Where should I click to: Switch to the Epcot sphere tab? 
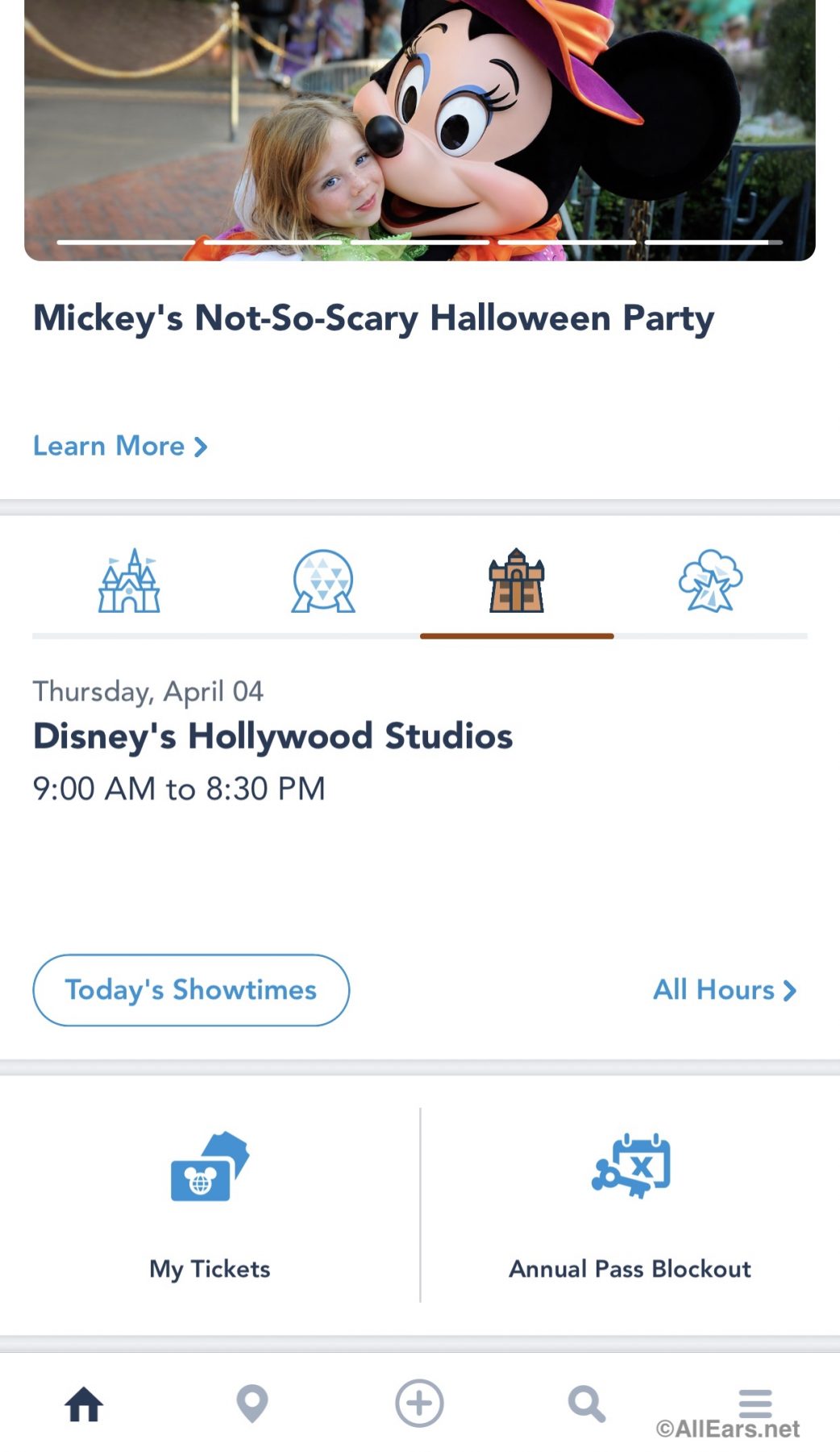coord(322,580)
